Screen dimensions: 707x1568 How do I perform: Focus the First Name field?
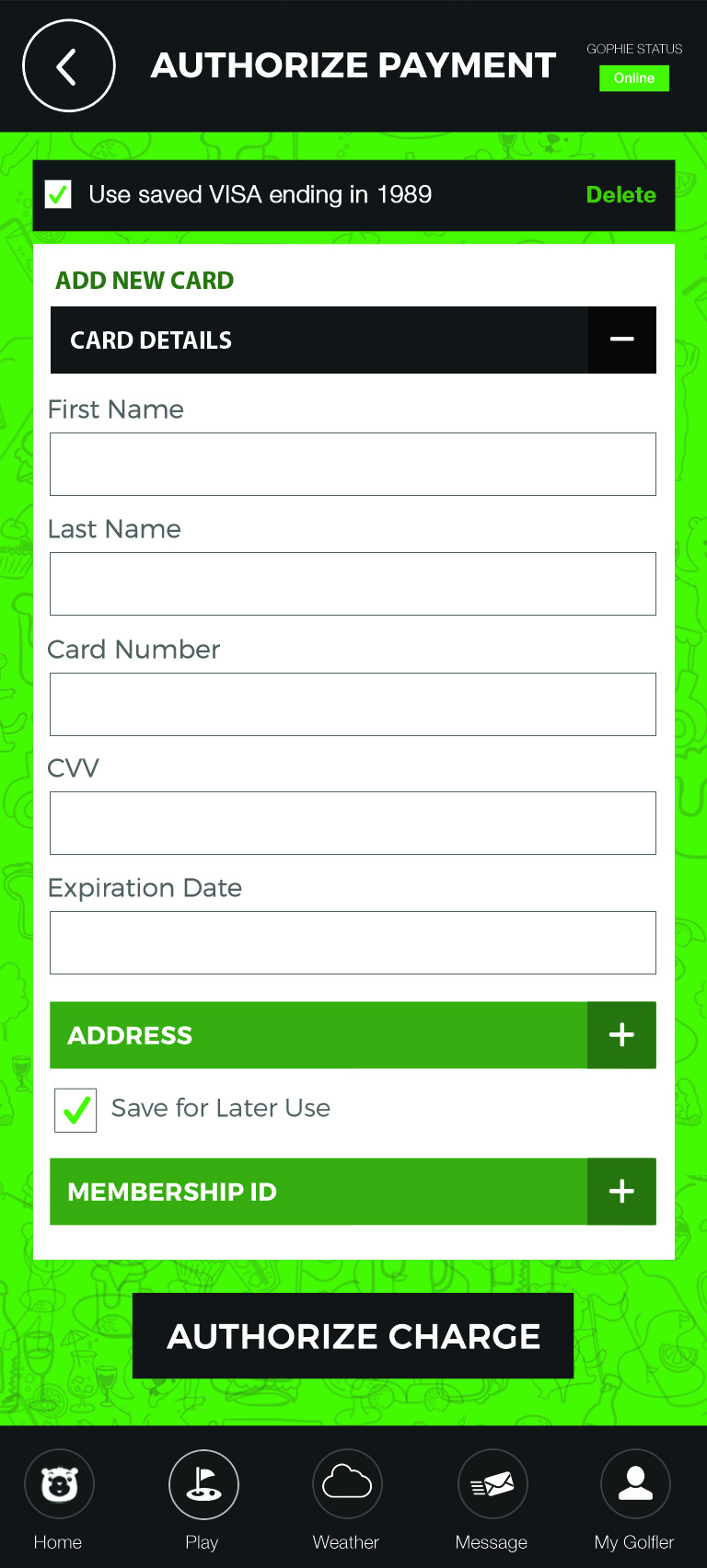click(353, 465)
